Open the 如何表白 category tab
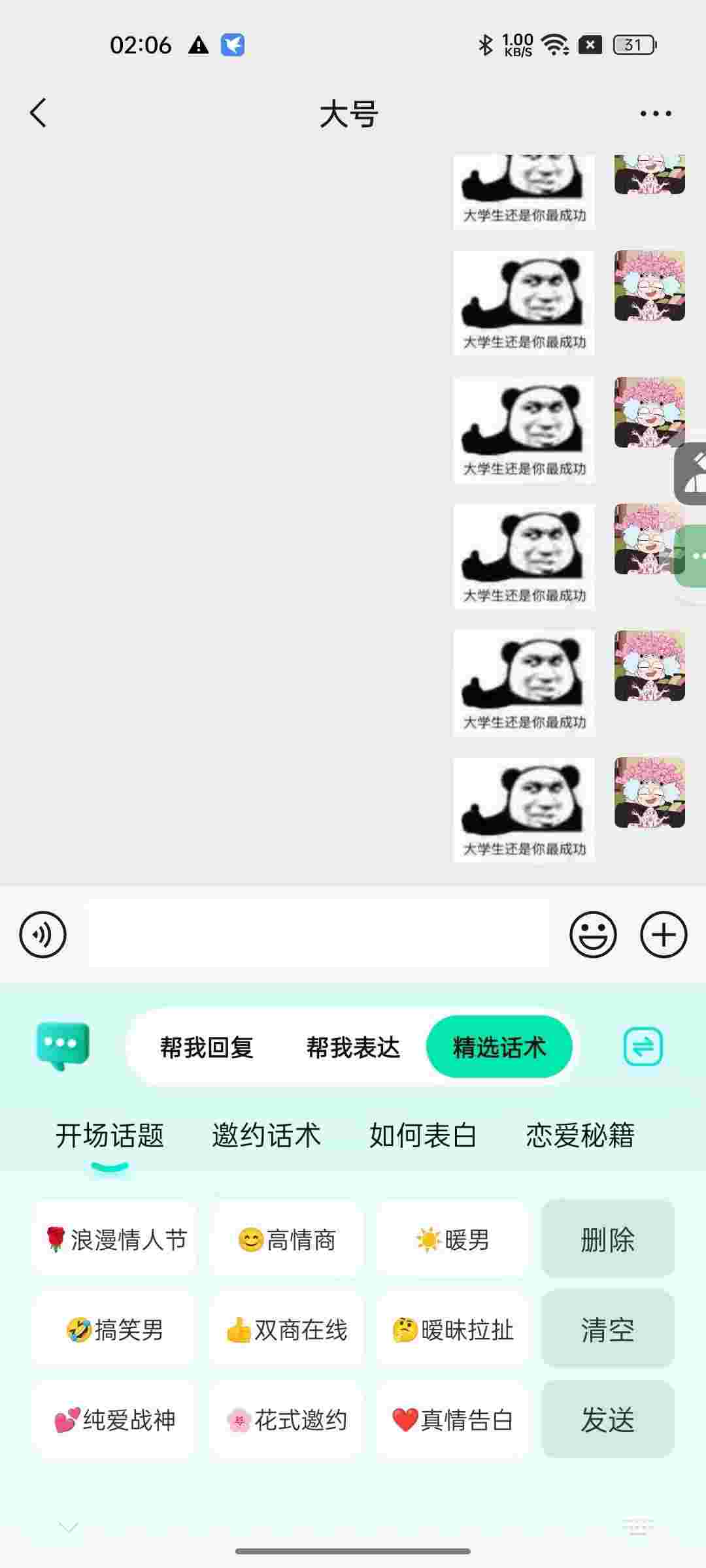The image size is (706, 1568). [x=423, y=1135]
